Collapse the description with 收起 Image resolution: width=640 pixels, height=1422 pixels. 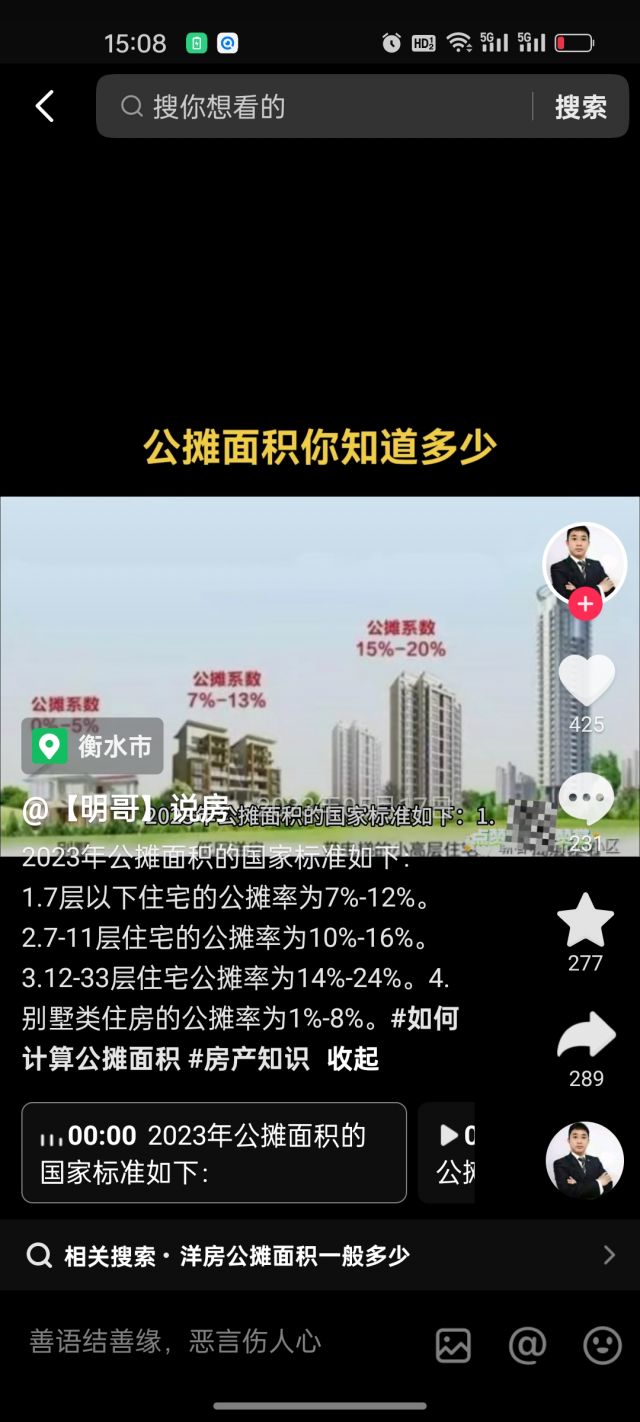pyautogui.click(x=353, y=1059)
